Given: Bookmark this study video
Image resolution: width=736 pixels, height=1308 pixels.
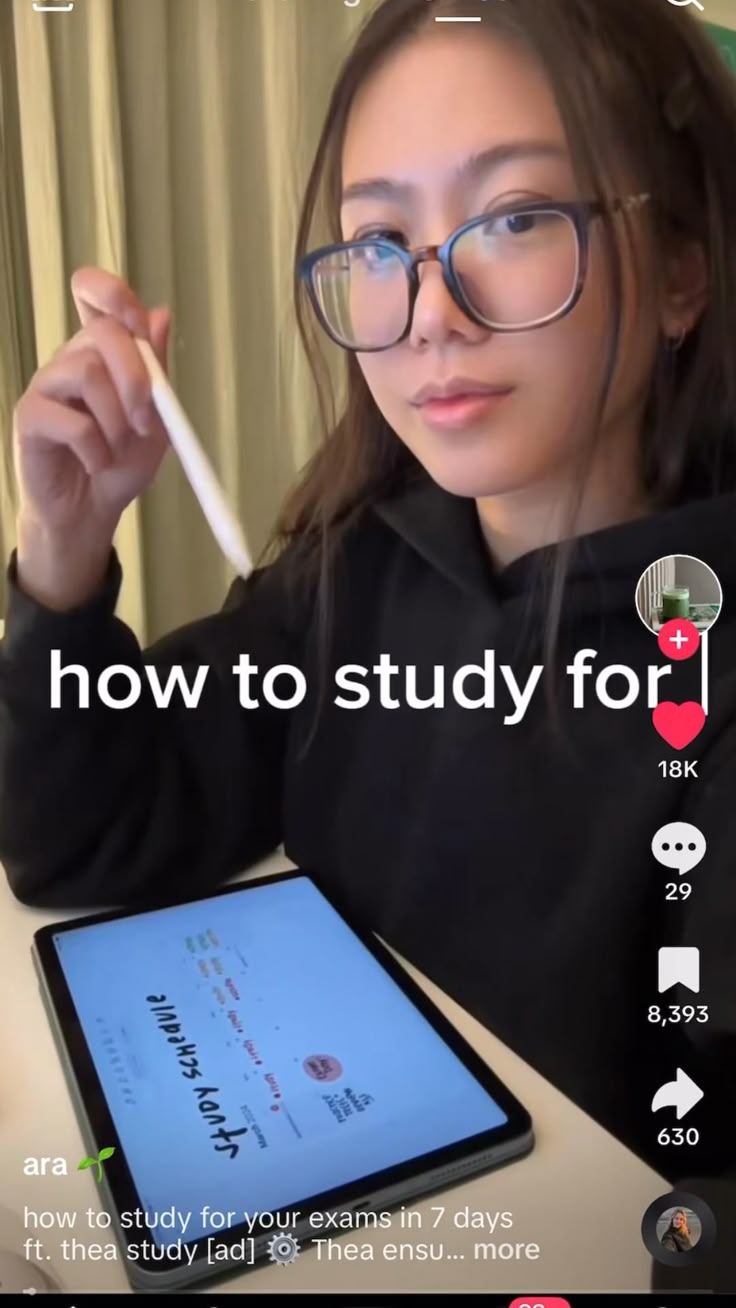Looking at the screenshot, I should [678, 971].
